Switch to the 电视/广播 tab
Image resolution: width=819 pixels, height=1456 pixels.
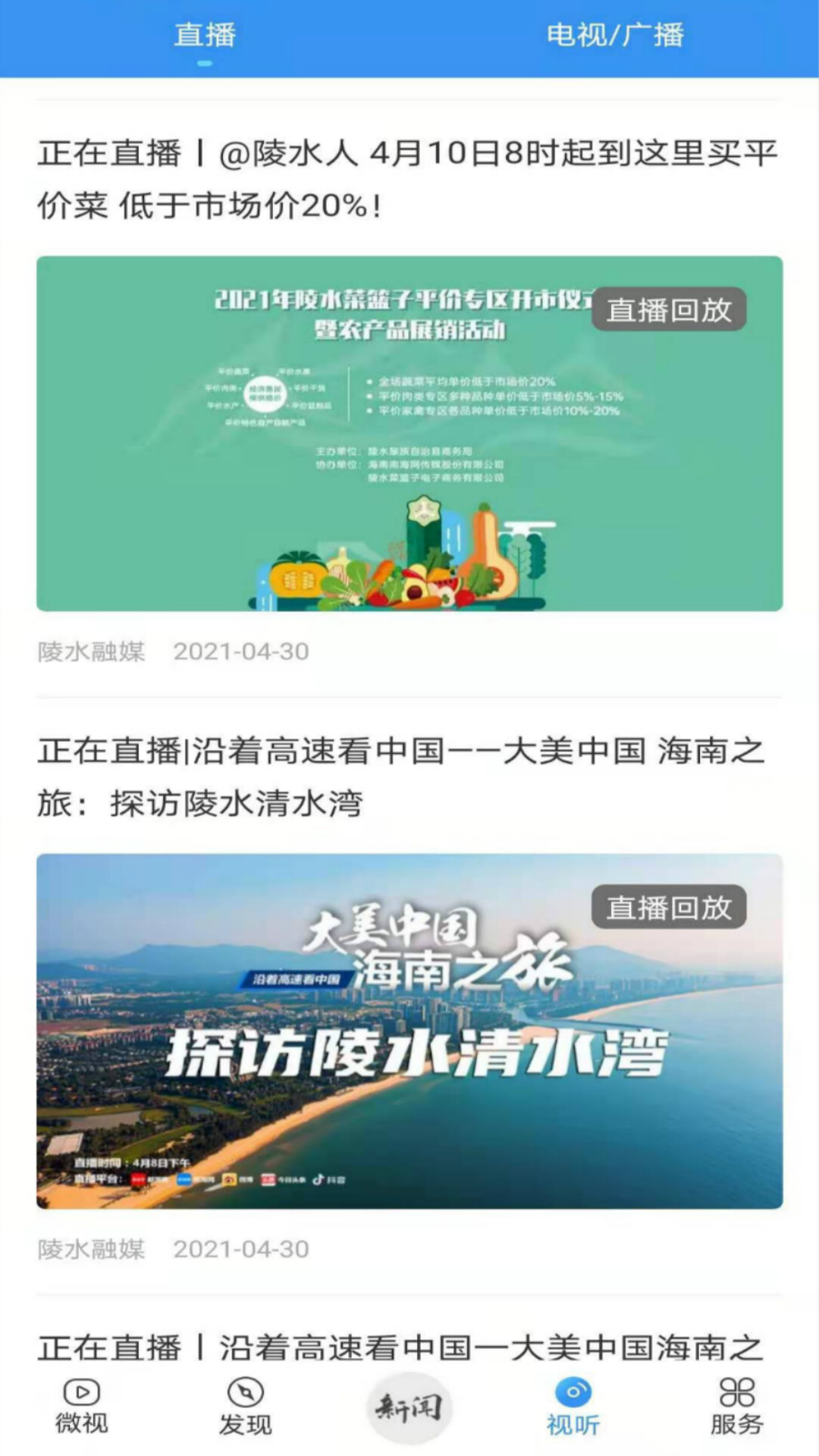615,36
